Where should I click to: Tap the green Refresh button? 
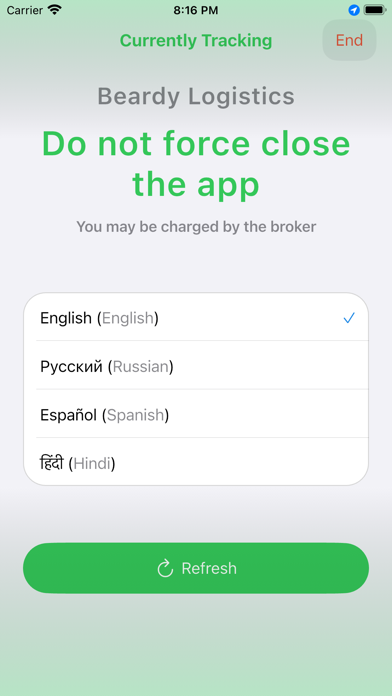tap(196, 568)
